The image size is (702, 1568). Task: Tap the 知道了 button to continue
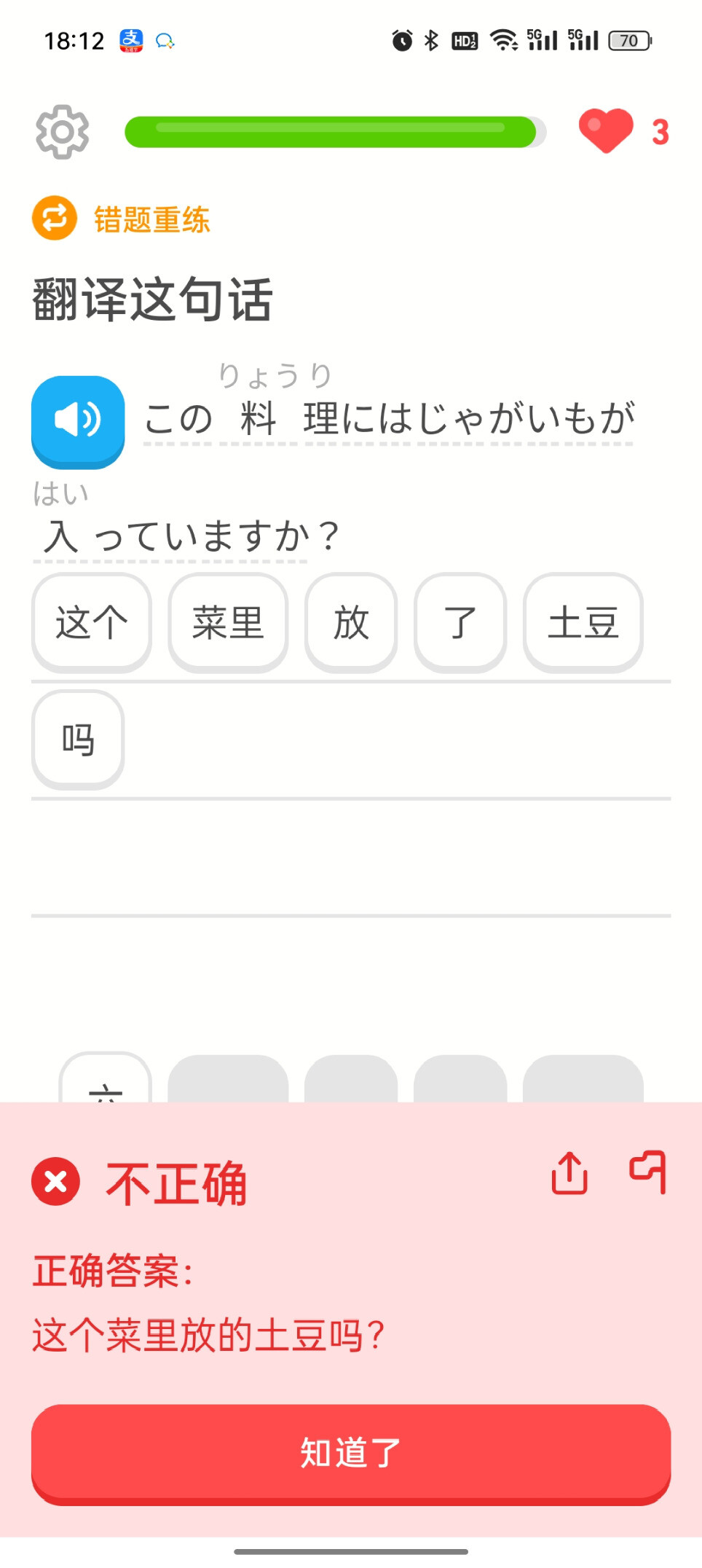tap(350, 1452)
